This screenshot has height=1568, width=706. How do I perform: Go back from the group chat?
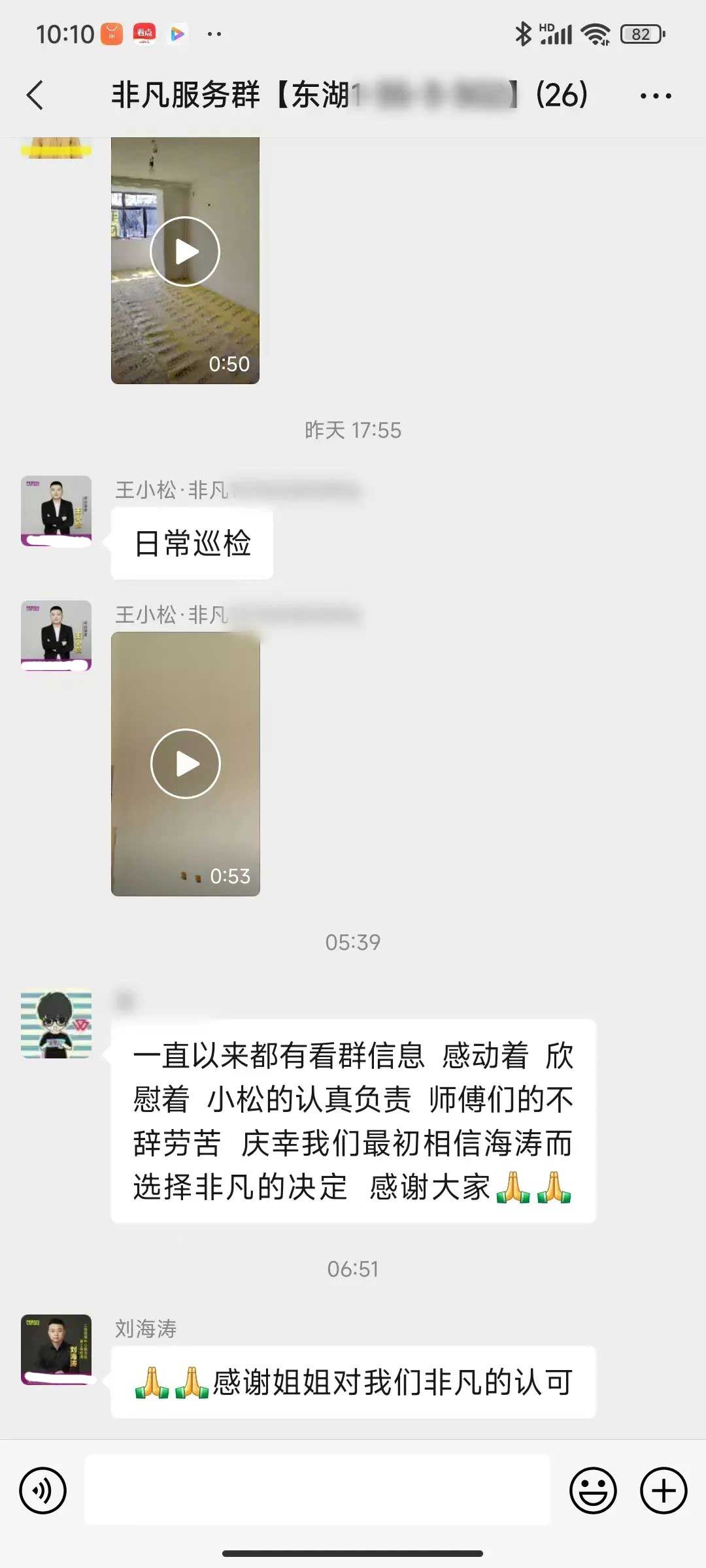point(35,95)
